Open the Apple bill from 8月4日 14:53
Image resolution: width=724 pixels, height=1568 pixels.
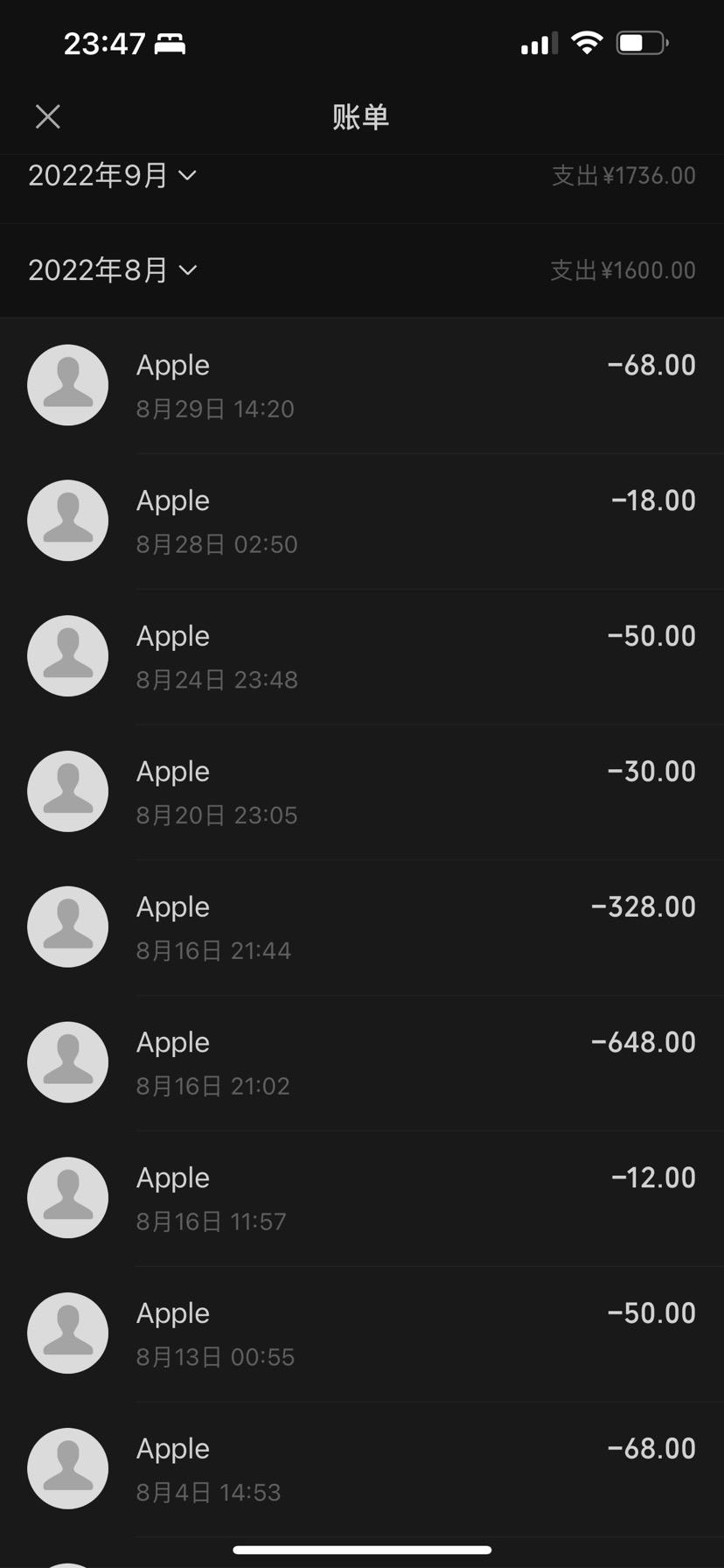click(x=362, y=1471)
